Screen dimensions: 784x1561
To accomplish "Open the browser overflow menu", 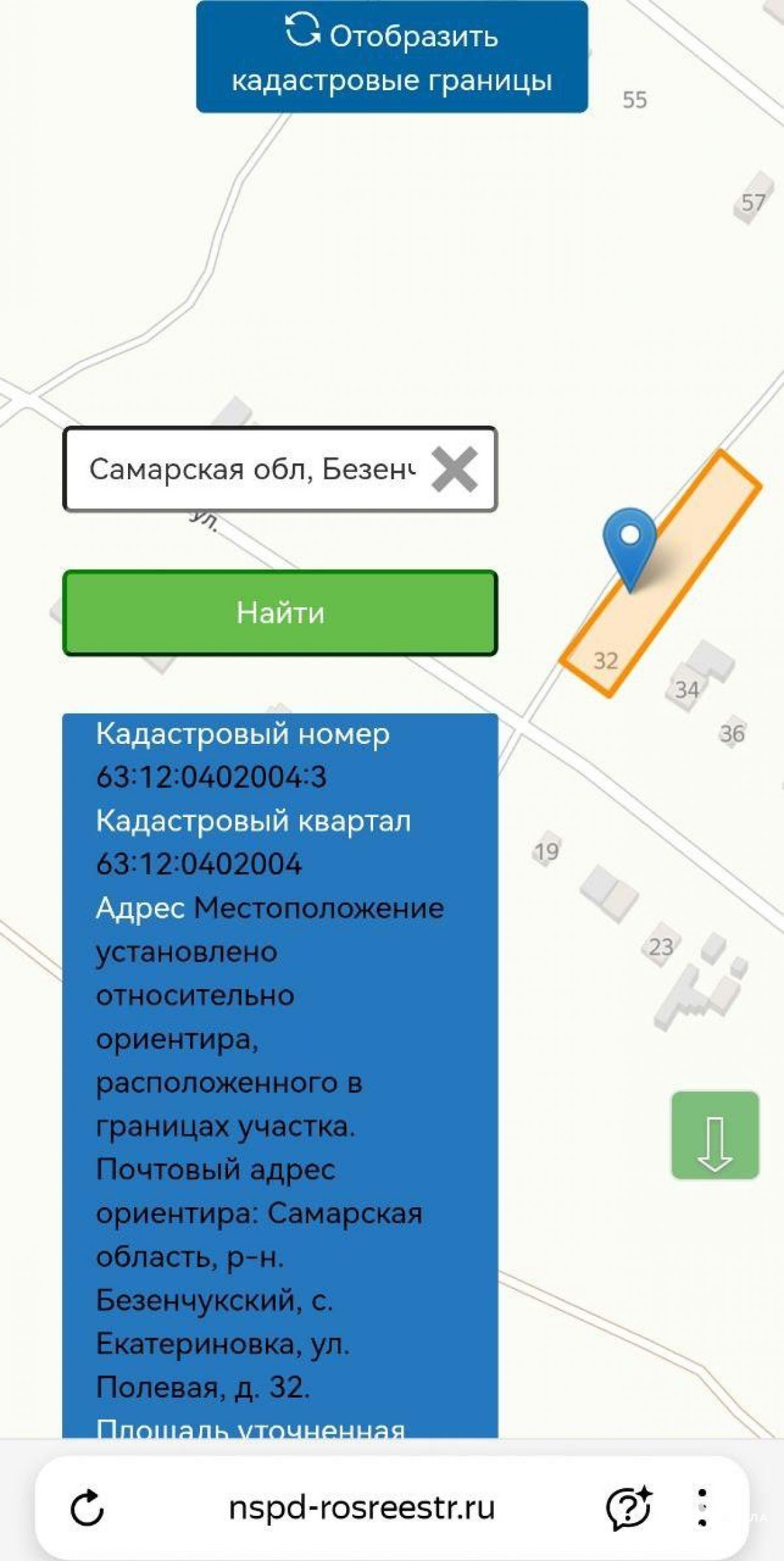I will click(702, 1508).
